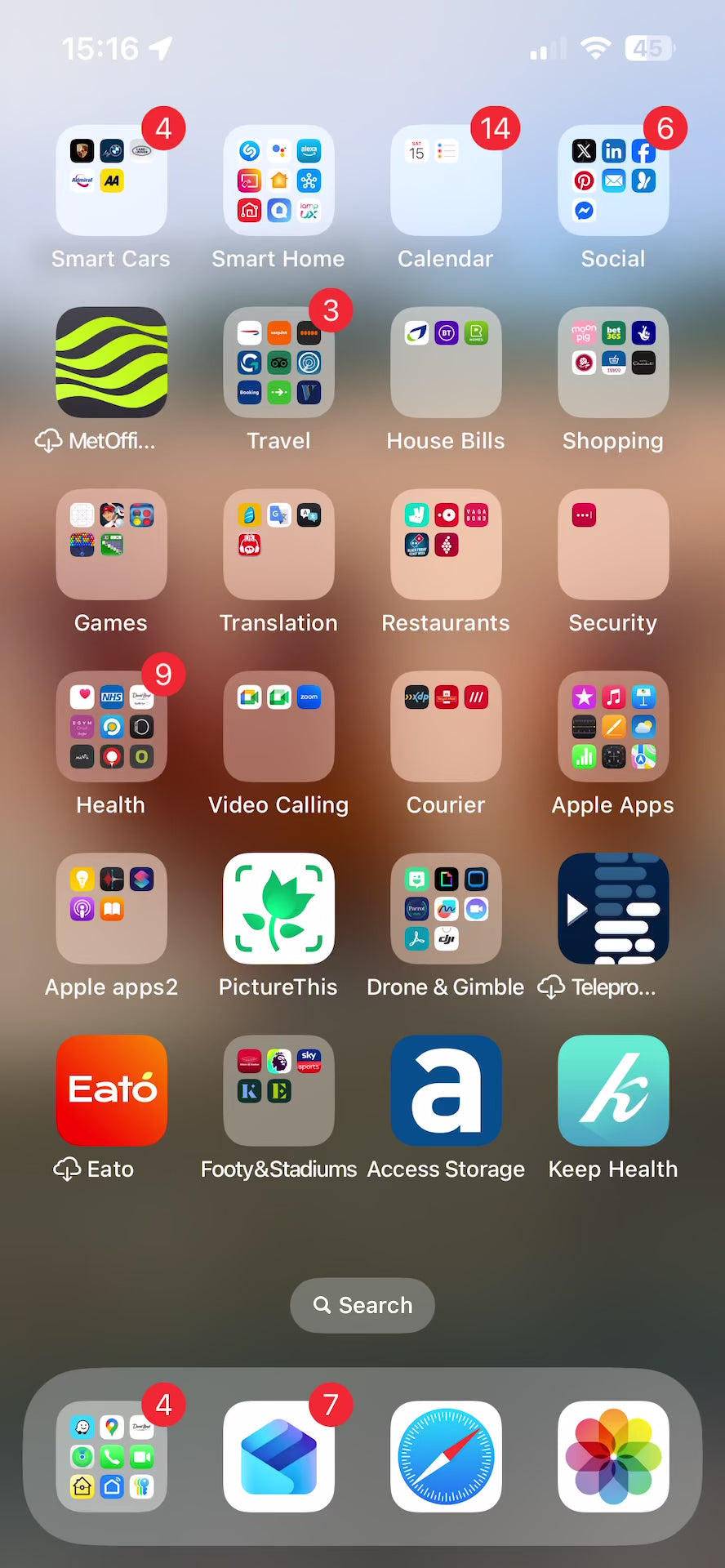
Task: Open the Games folder
Action: [x=111, y=545]
